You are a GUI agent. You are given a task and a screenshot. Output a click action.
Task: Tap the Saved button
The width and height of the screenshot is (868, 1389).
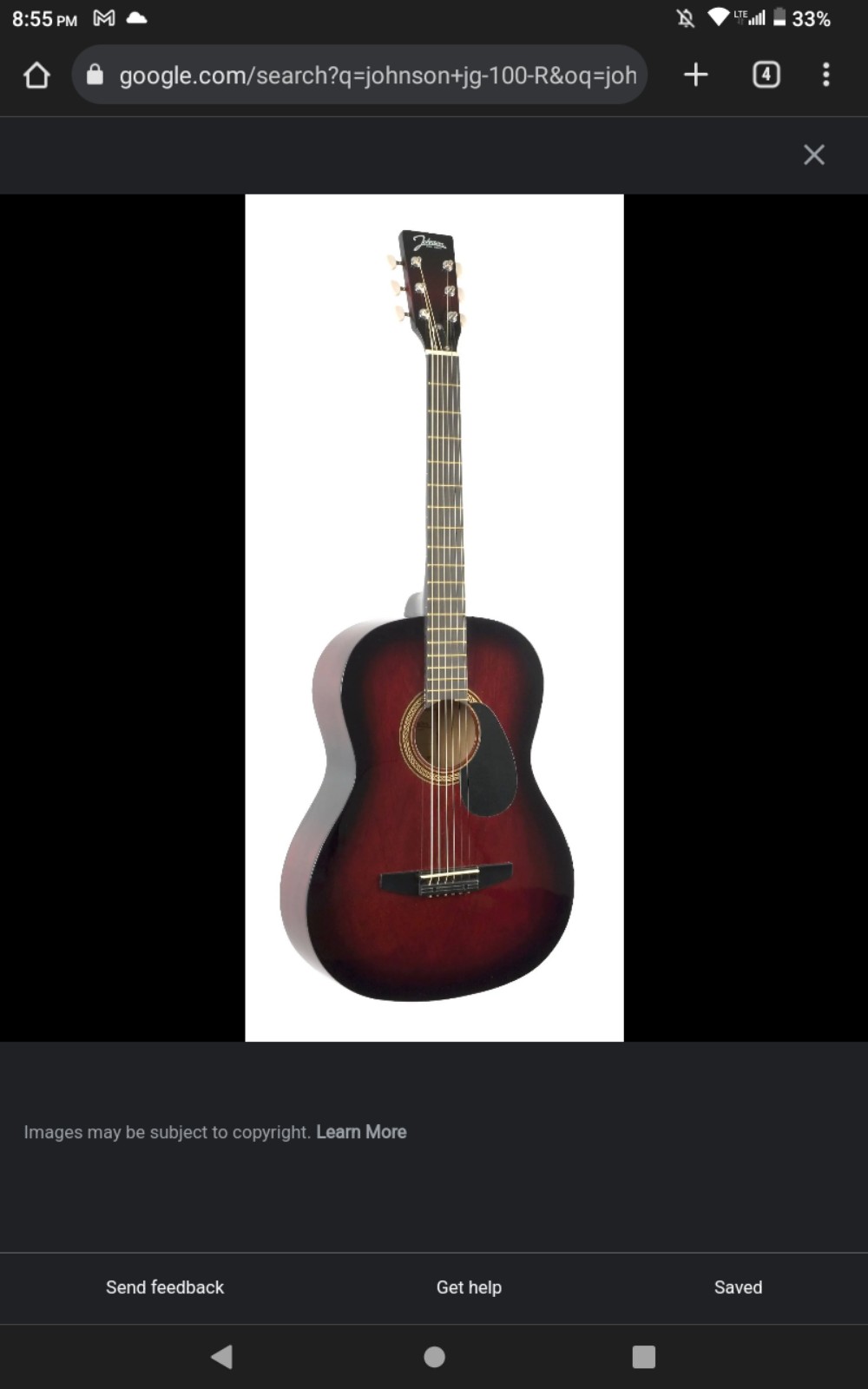coord(738,1287)
